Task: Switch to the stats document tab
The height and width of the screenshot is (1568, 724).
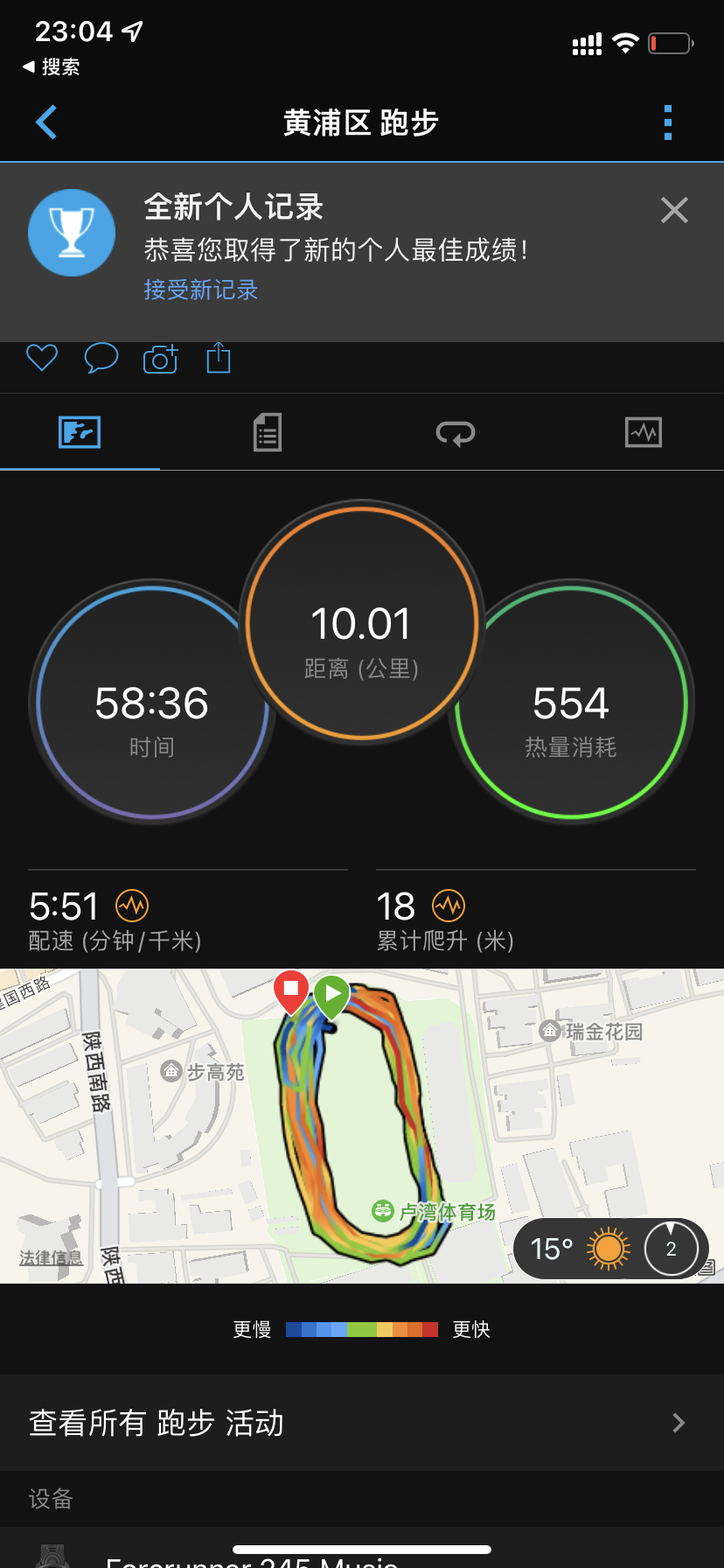Action: (268, 432)
